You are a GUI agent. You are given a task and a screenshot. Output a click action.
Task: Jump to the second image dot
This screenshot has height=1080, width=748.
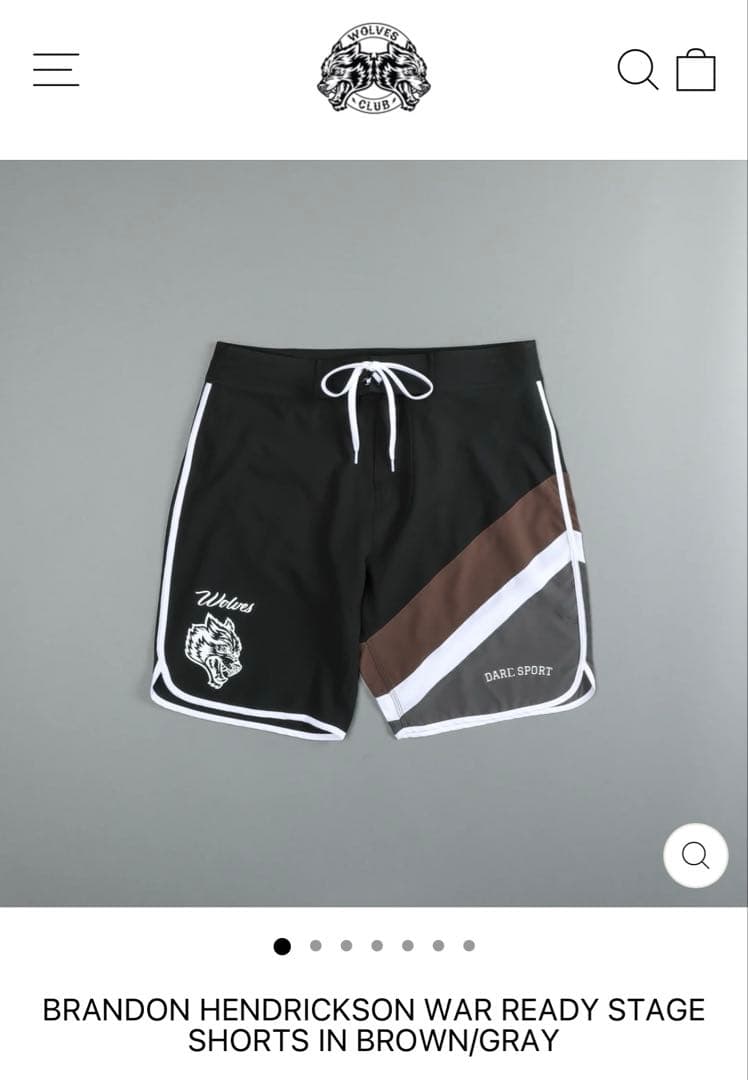coord(316,945)
